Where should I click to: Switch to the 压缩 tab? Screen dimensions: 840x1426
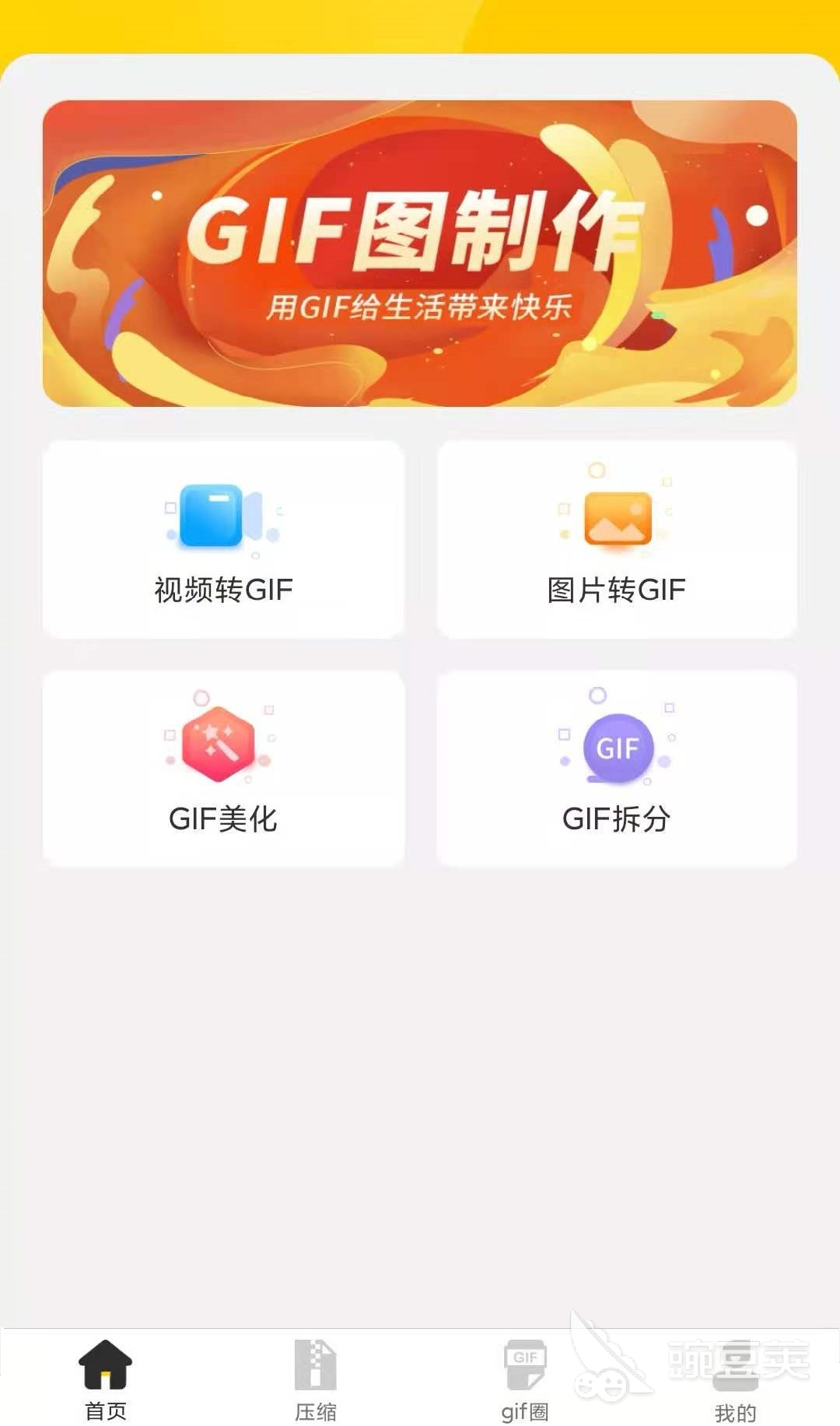(315, 1379)
